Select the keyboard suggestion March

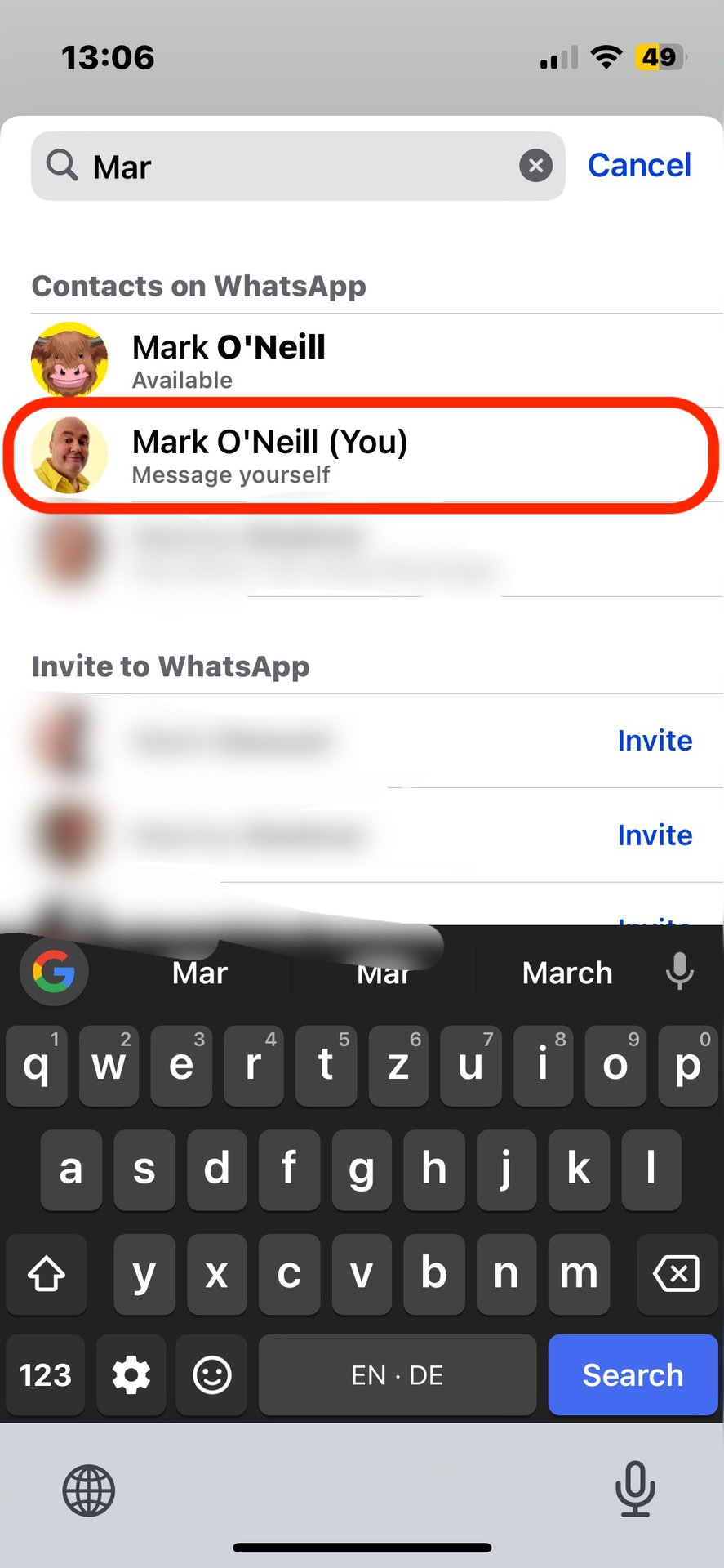click(566, 973)
